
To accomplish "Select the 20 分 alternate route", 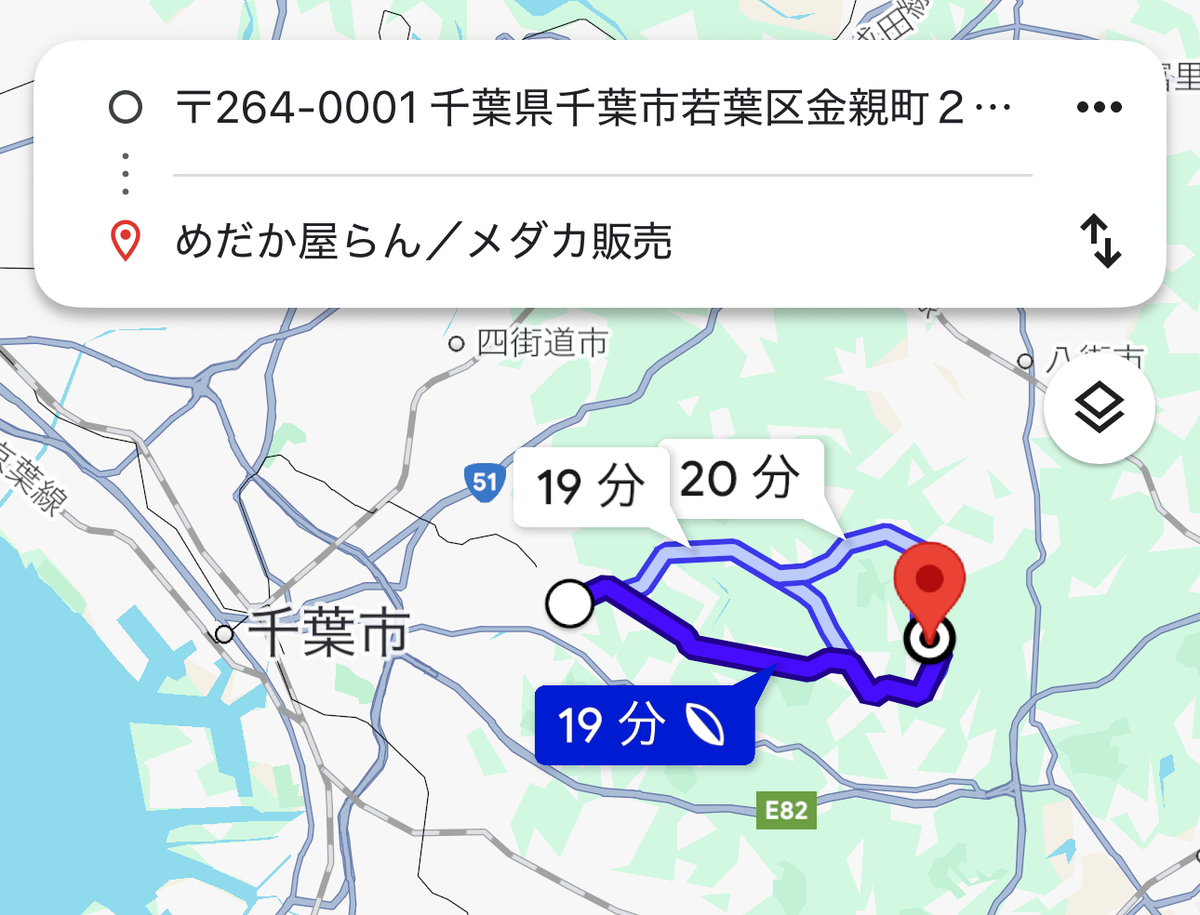I will point(741,480).
